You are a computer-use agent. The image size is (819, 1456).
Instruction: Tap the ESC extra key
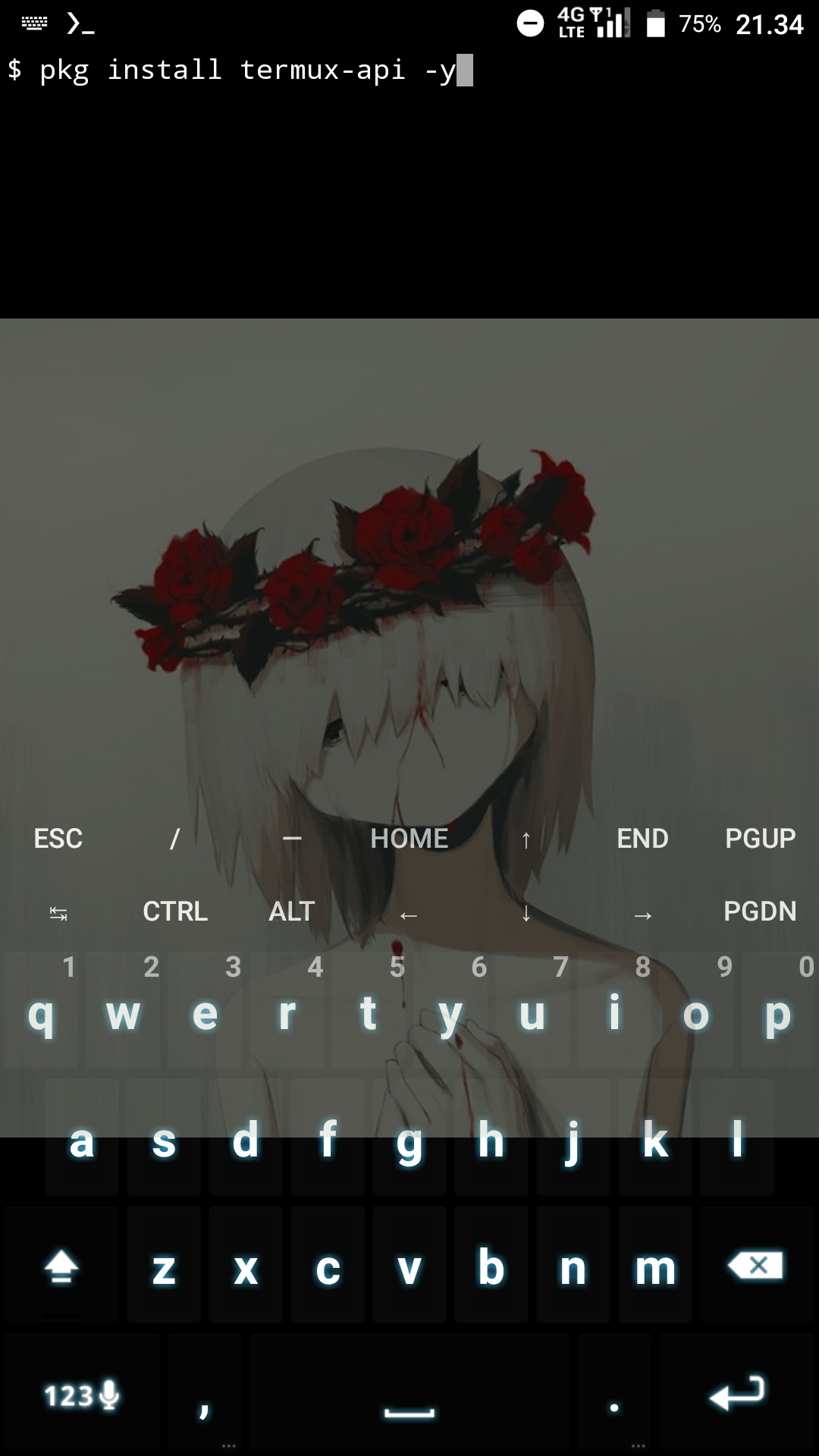(58, 839)
